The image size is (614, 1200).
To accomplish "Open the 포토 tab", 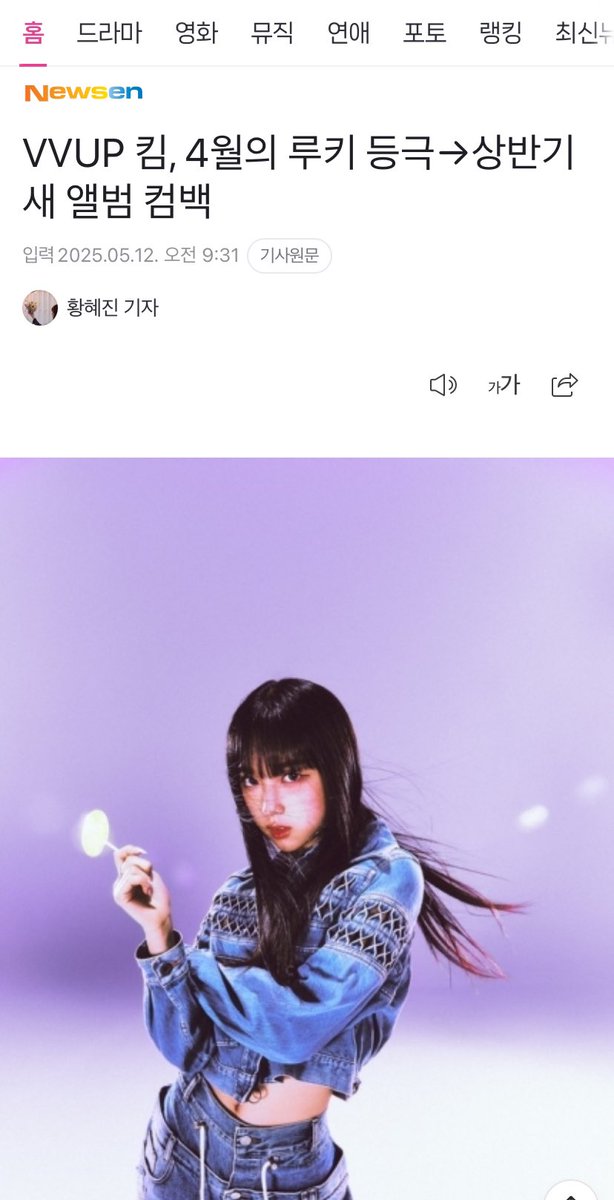I will [x=425, y=34].
